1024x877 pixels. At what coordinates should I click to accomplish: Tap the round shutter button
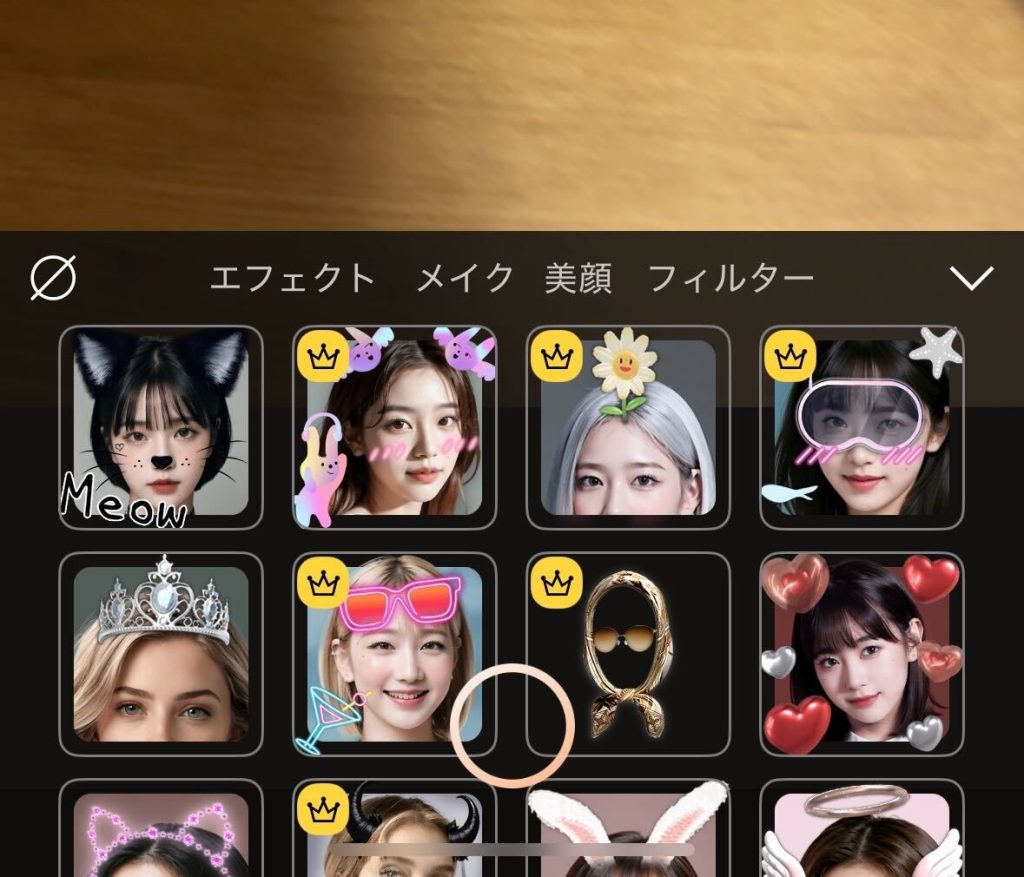(512, 726)
